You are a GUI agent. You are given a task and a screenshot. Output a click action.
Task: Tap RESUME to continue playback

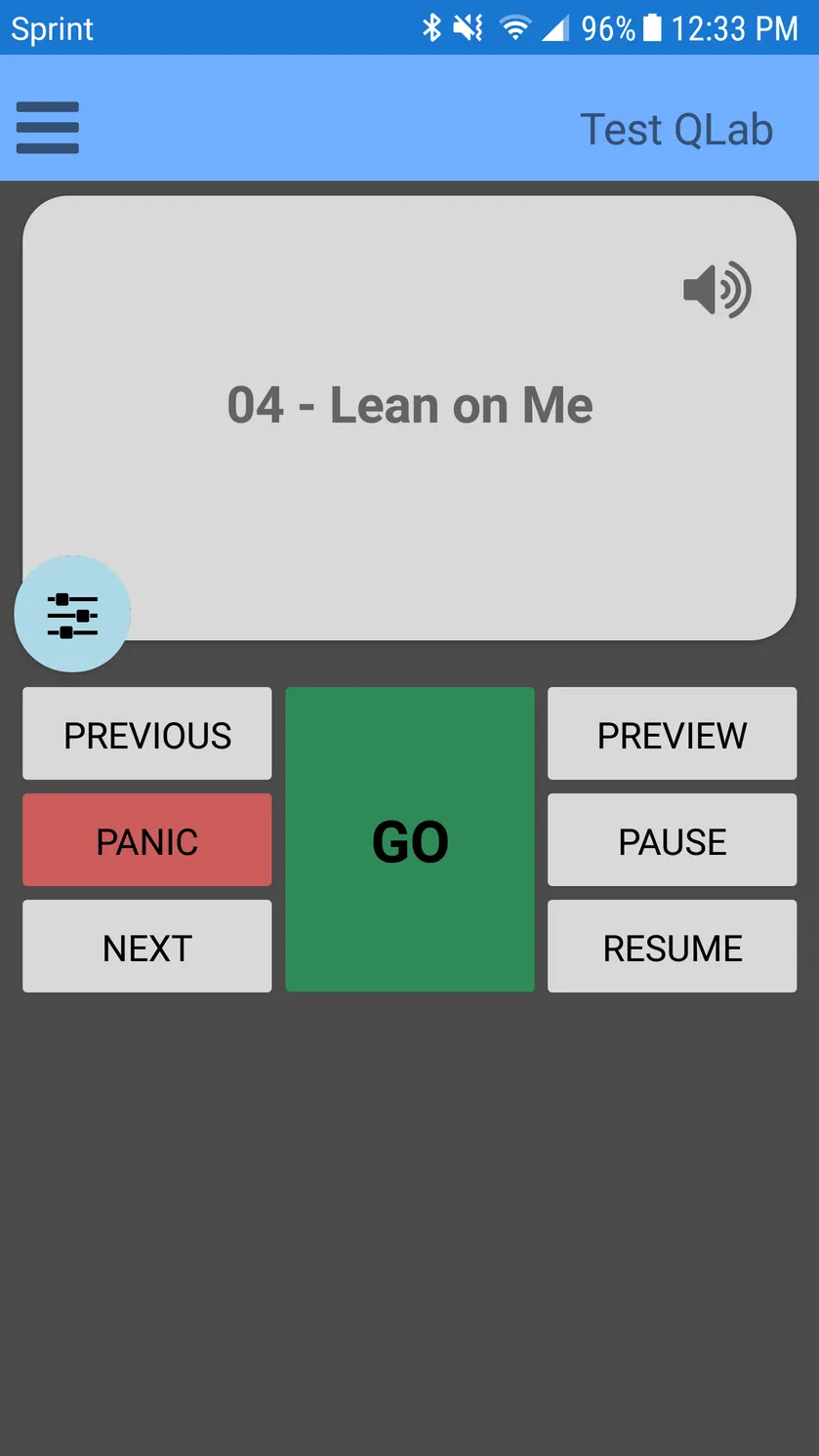click(673, 947)
